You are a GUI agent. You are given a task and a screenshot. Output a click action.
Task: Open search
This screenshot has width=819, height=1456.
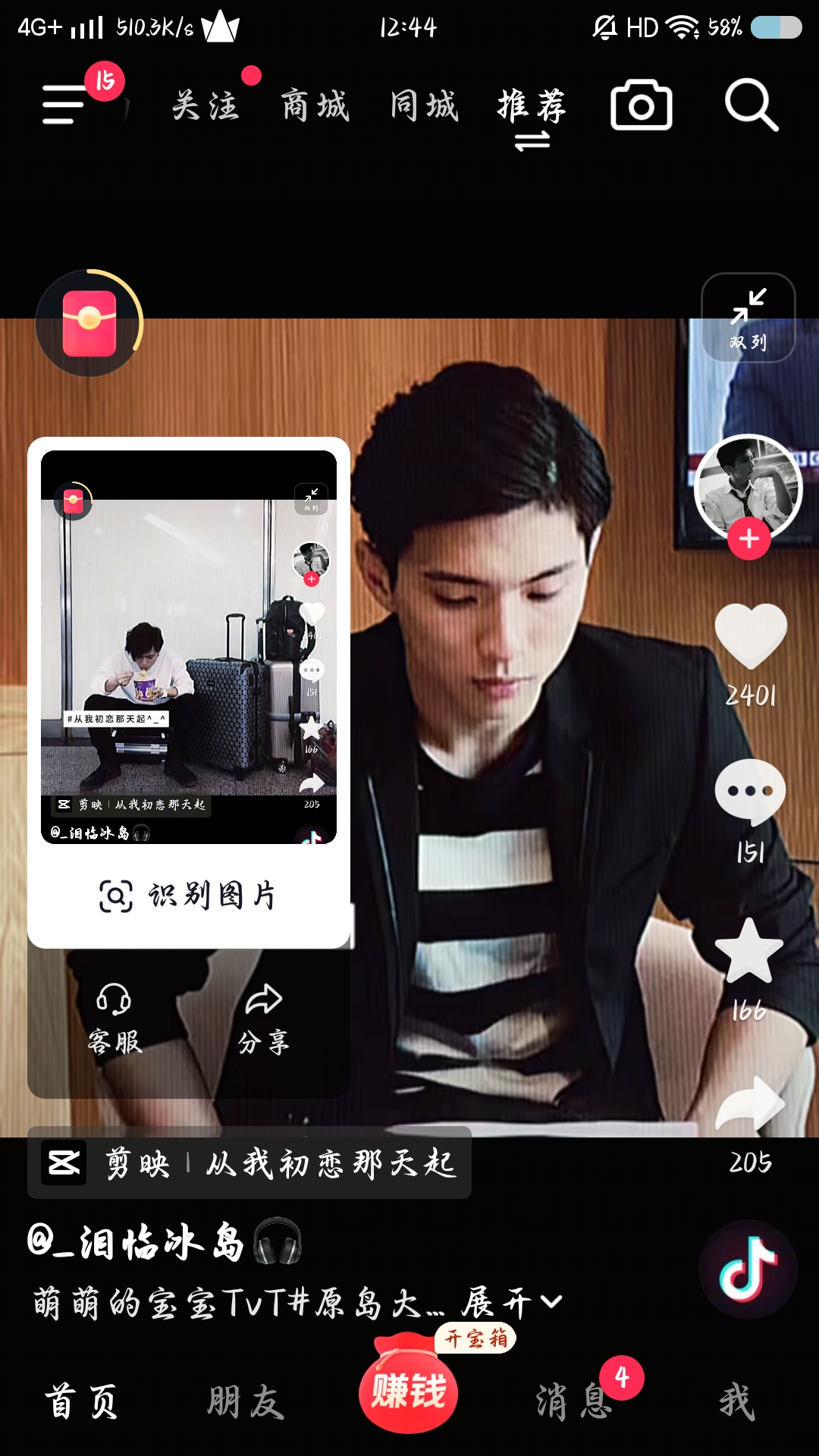pos(751,105)
